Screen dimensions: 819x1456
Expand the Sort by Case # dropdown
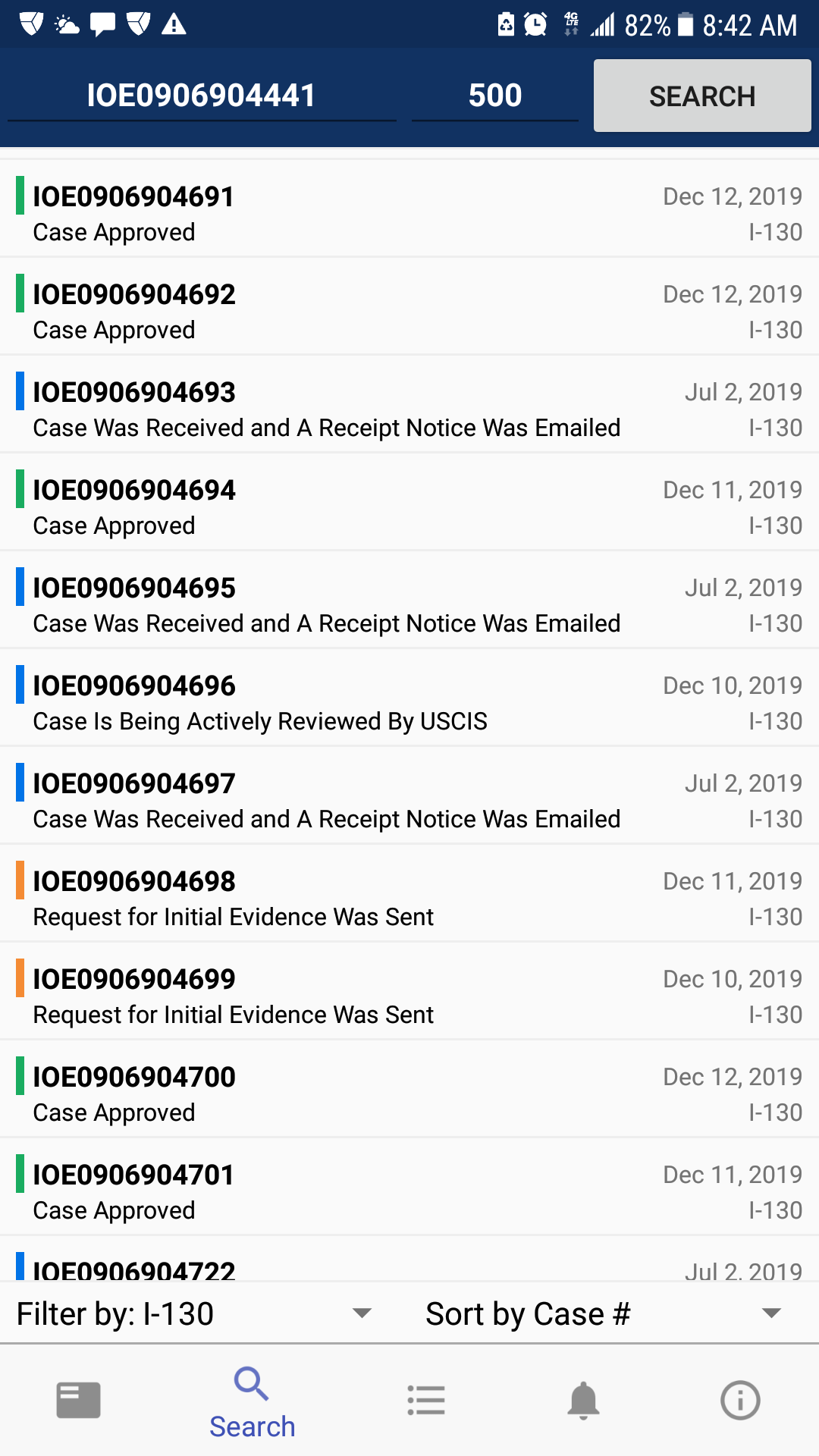[604, 1313]
